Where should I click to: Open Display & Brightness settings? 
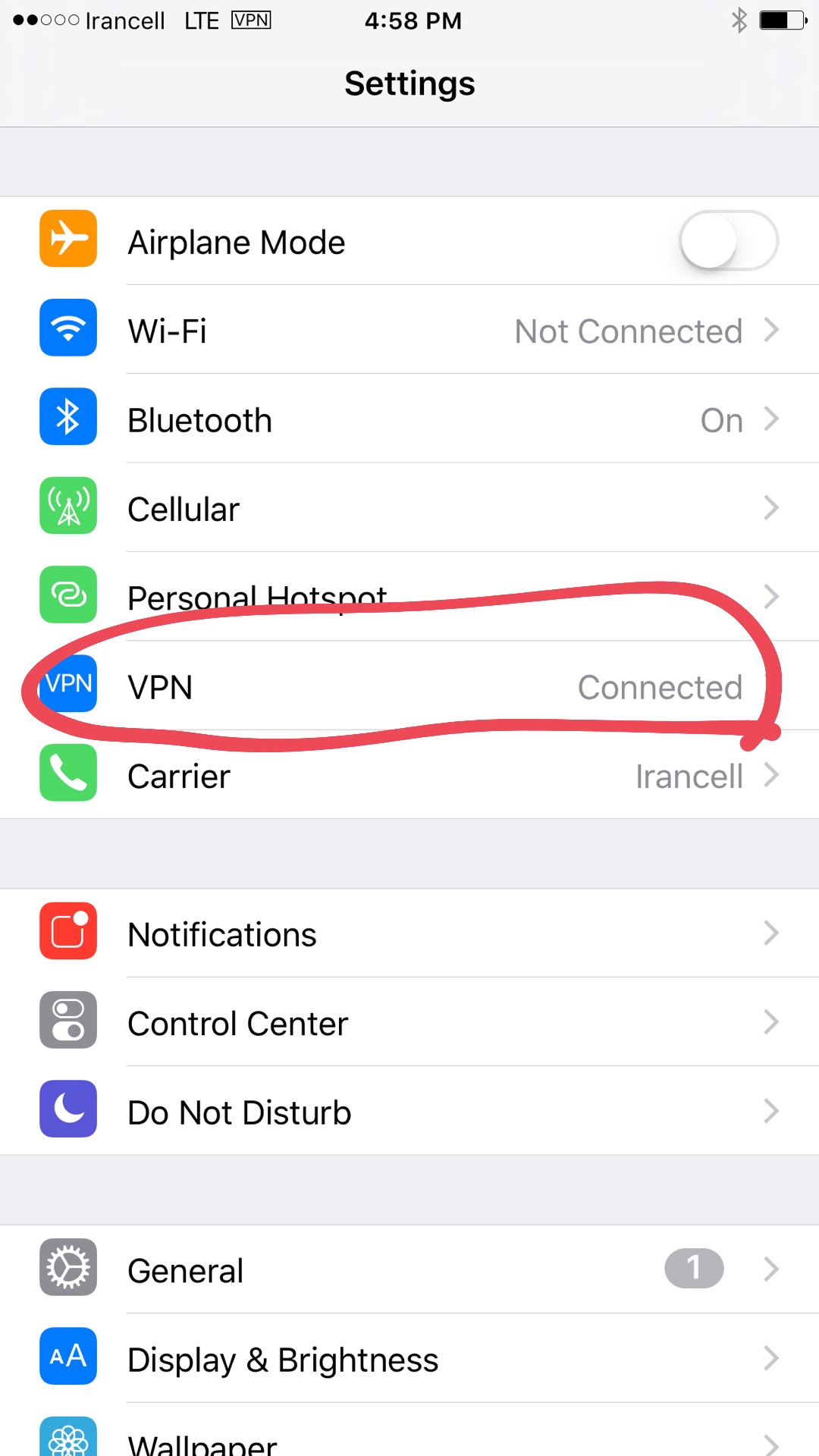pyautogui.click(x=409, y=1359)
